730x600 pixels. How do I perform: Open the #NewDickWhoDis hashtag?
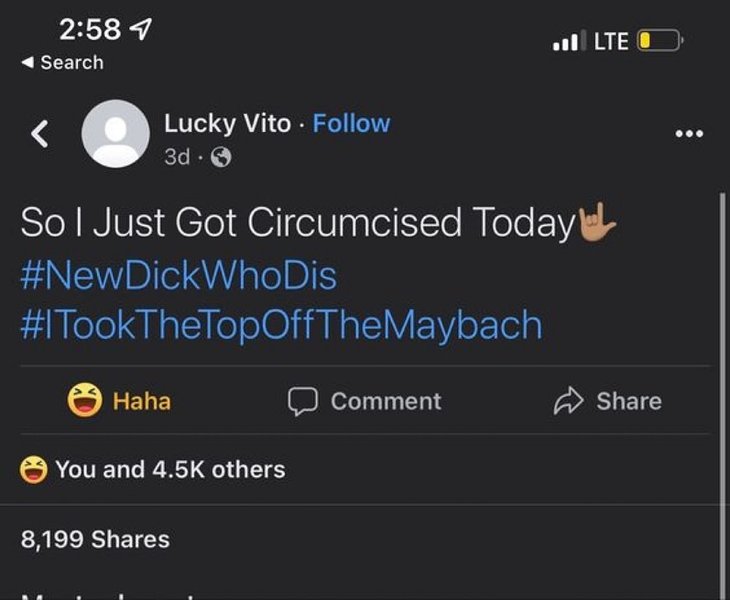pos(178,275)
